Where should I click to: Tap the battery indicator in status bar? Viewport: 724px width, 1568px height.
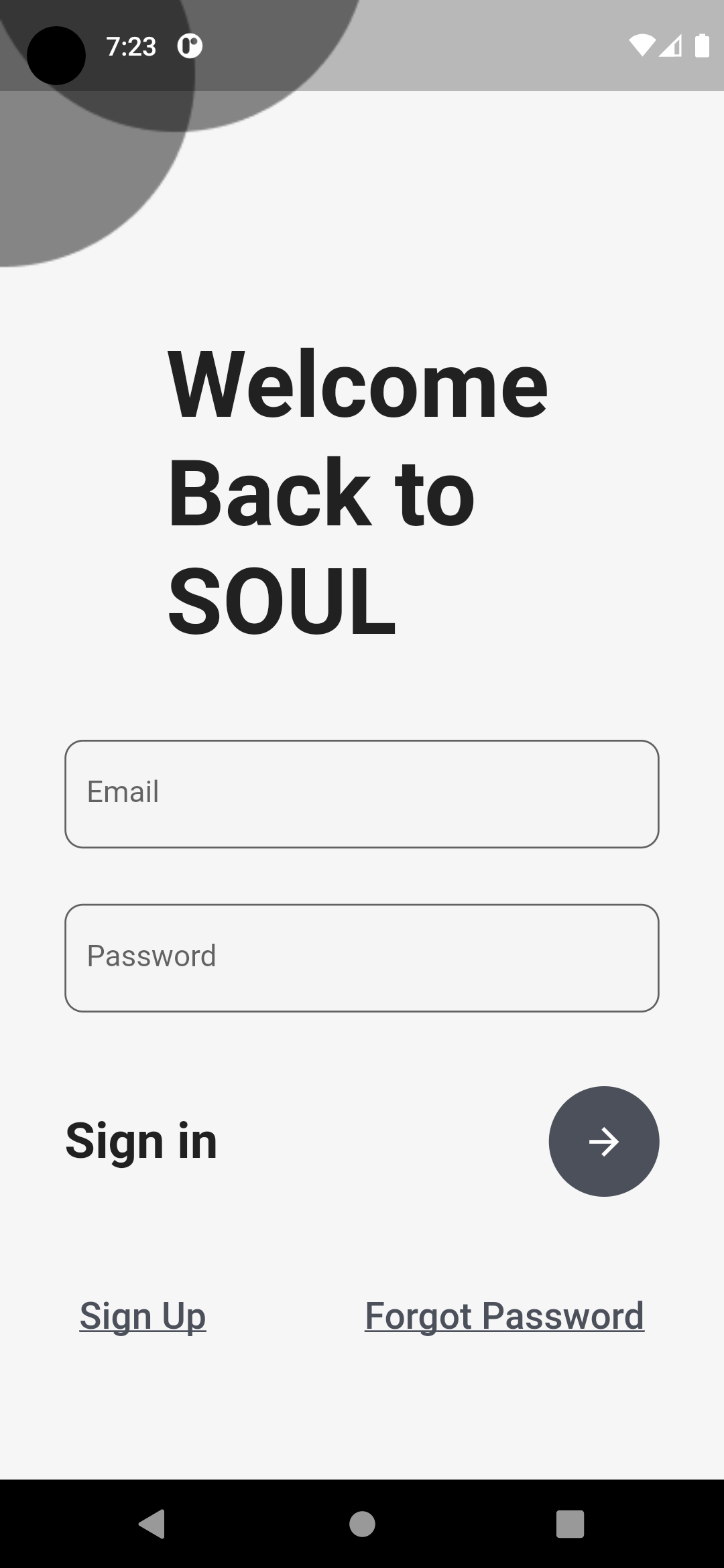pos(701,46)
